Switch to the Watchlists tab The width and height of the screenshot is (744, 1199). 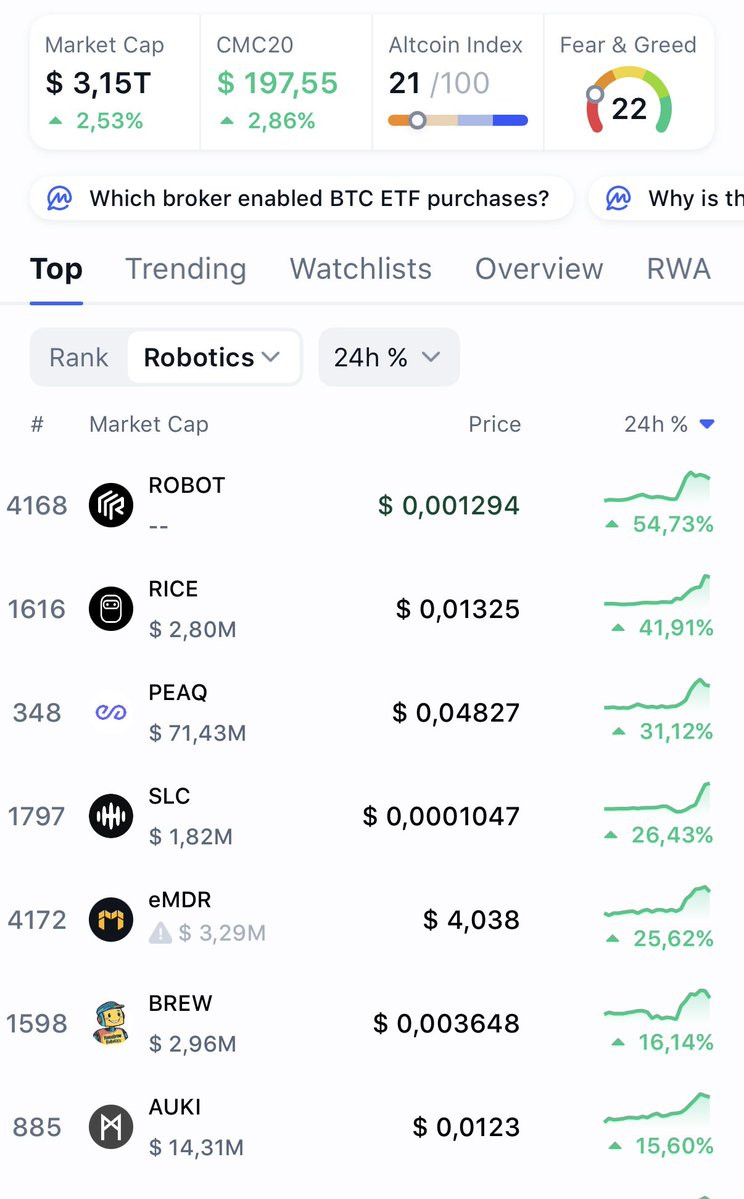tap(360, 269)
